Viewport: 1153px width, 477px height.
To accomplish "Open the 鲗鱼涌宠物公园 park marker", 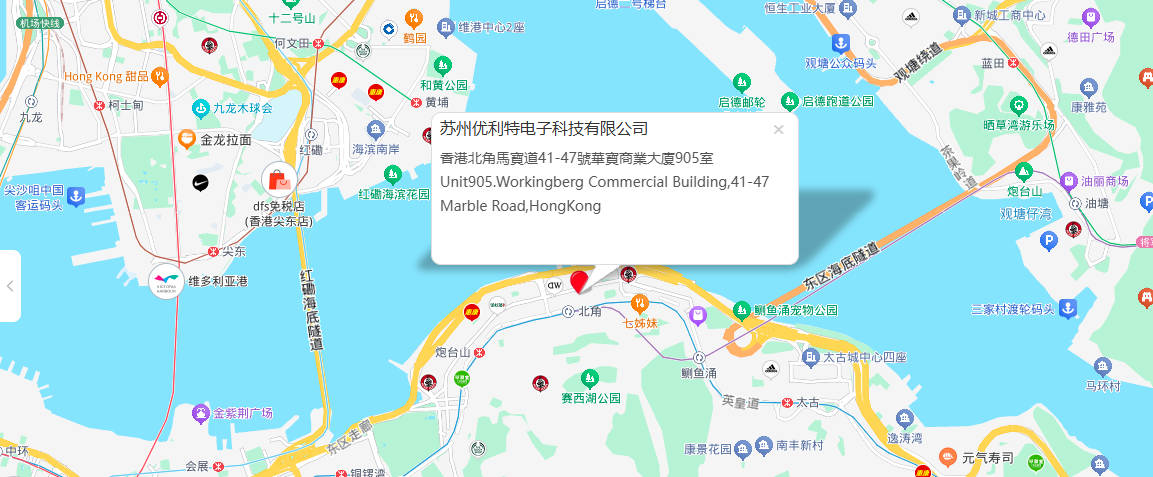I will click(741, 309).
